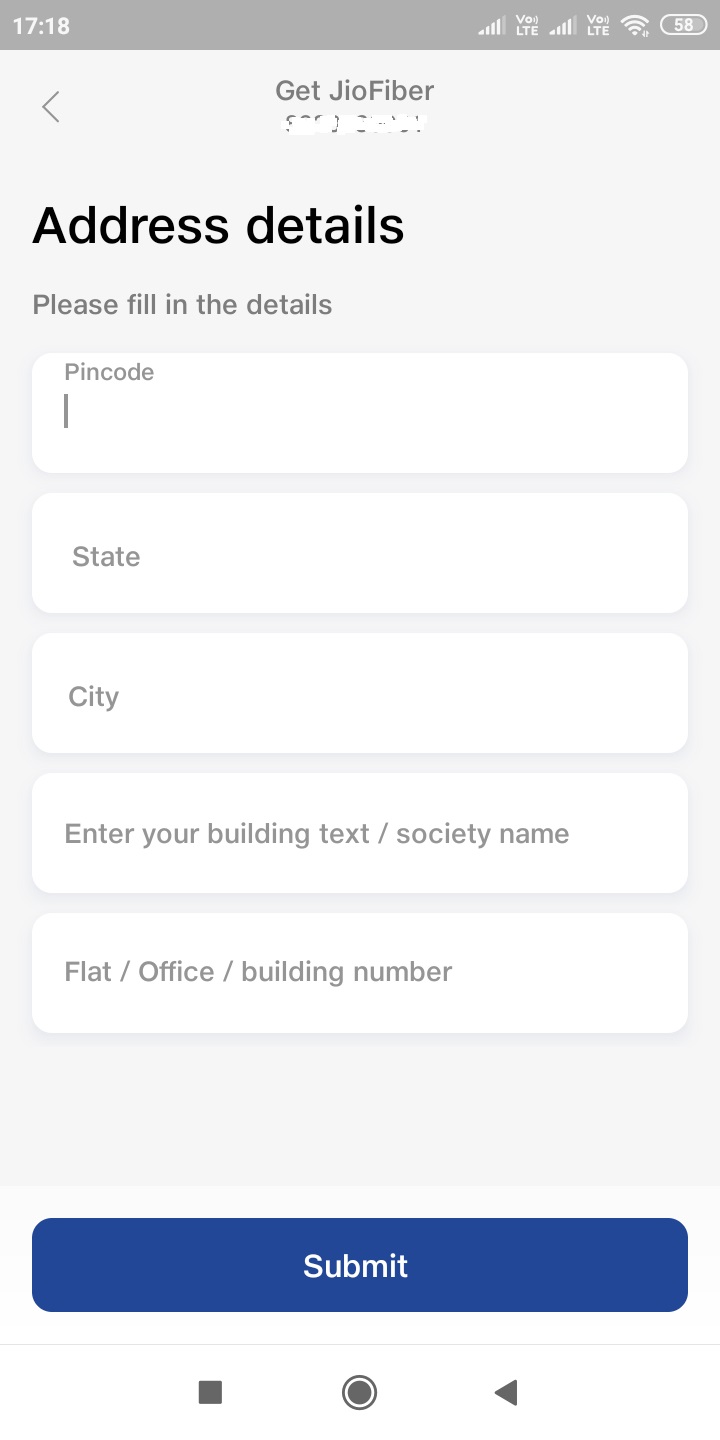The width and height of the screenshot is (720, 1440).
Task: Tap the Wi-Fi status icon
Action: coord(635,26)
